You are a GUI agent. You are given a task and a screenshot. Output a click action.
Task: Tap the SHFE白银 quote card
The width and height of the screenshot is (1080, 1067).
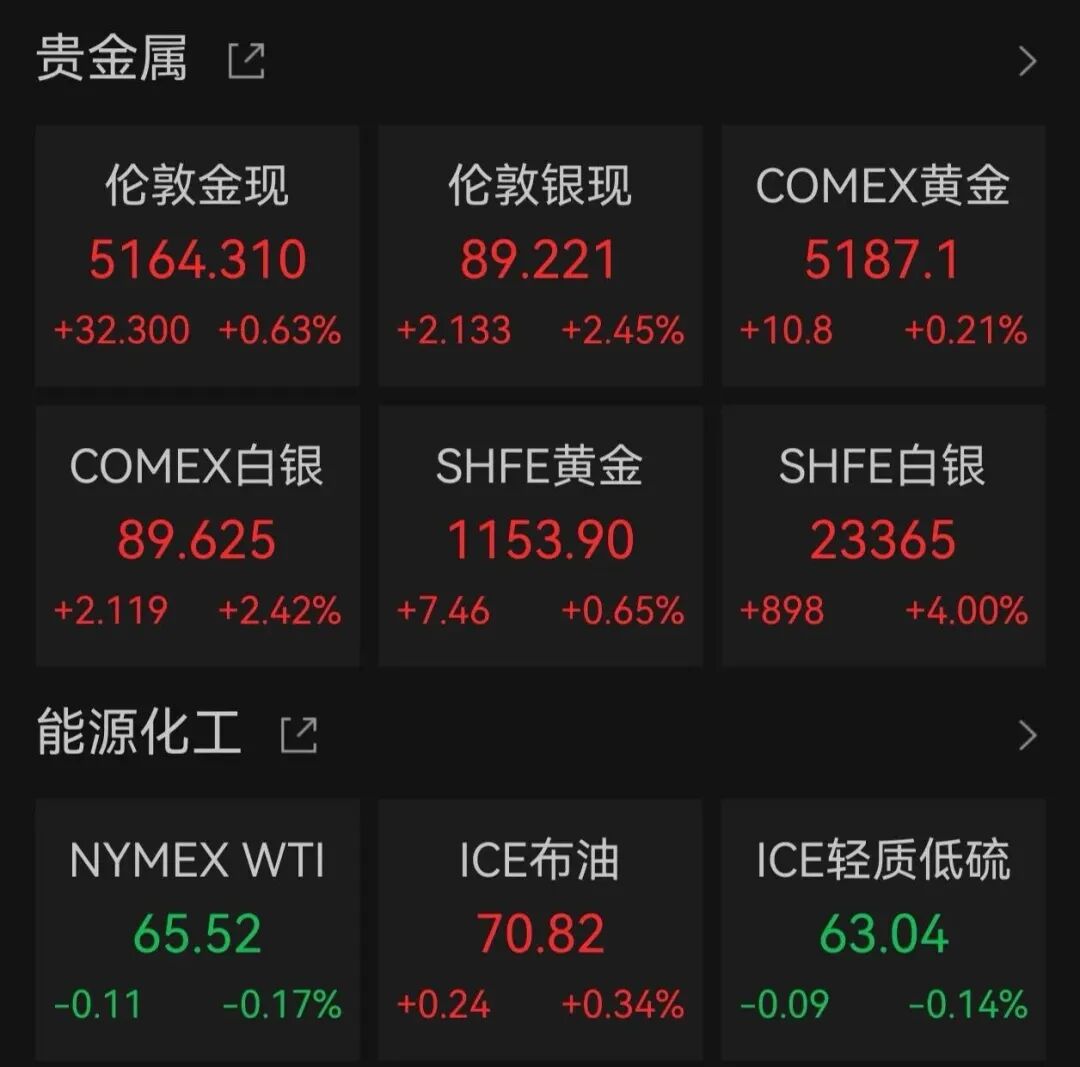point(883,535)
